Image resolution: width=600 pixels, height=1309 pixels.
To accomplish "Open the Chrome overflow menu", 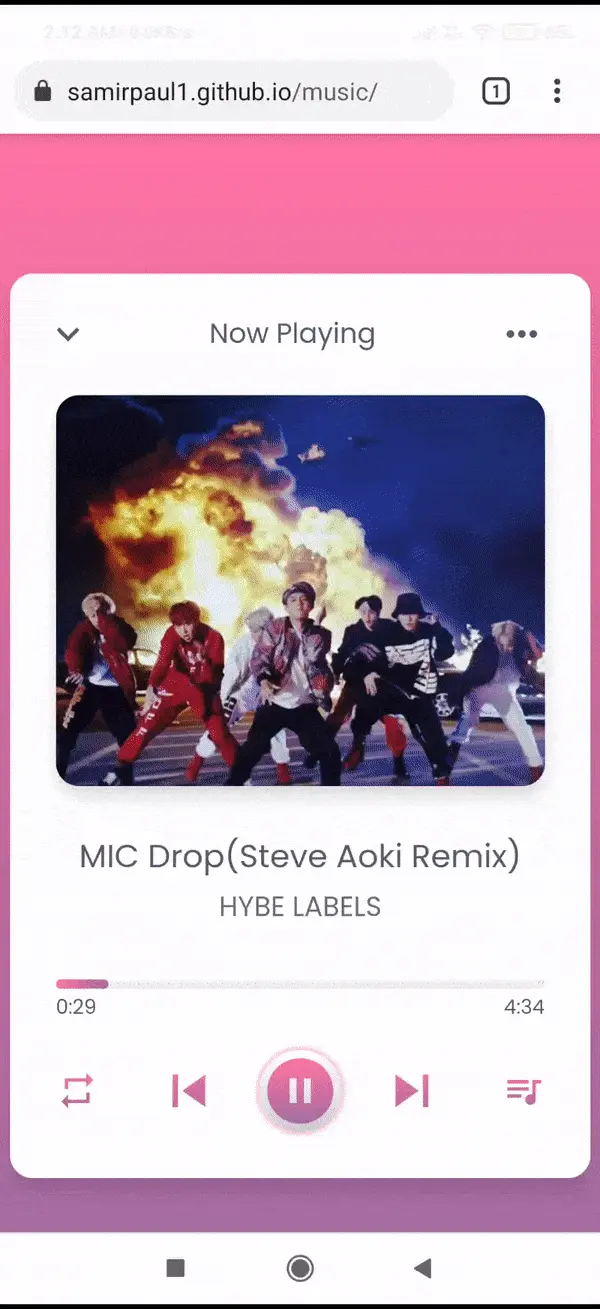I will (x=557, y=93).
